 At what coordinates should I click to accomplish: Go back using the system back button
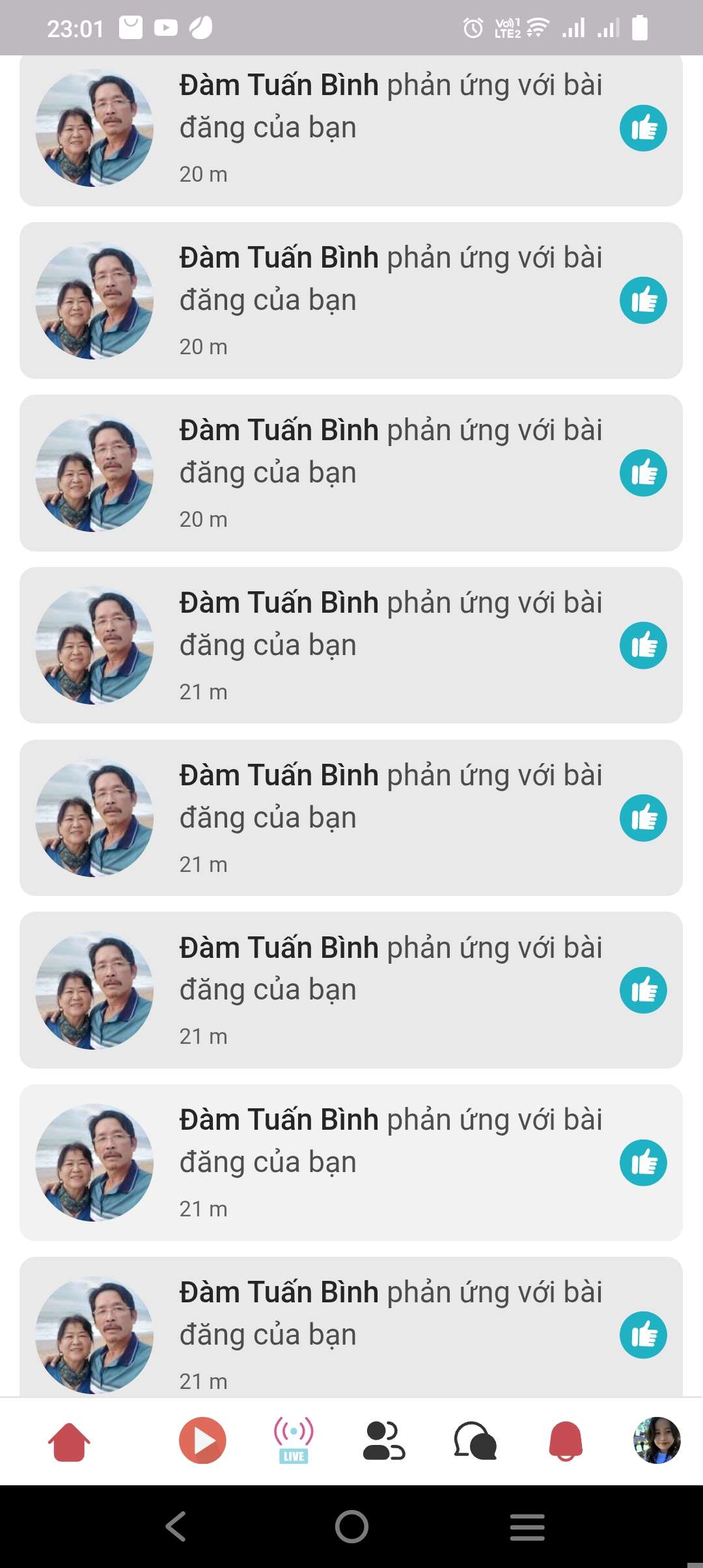coord(176,1526)
